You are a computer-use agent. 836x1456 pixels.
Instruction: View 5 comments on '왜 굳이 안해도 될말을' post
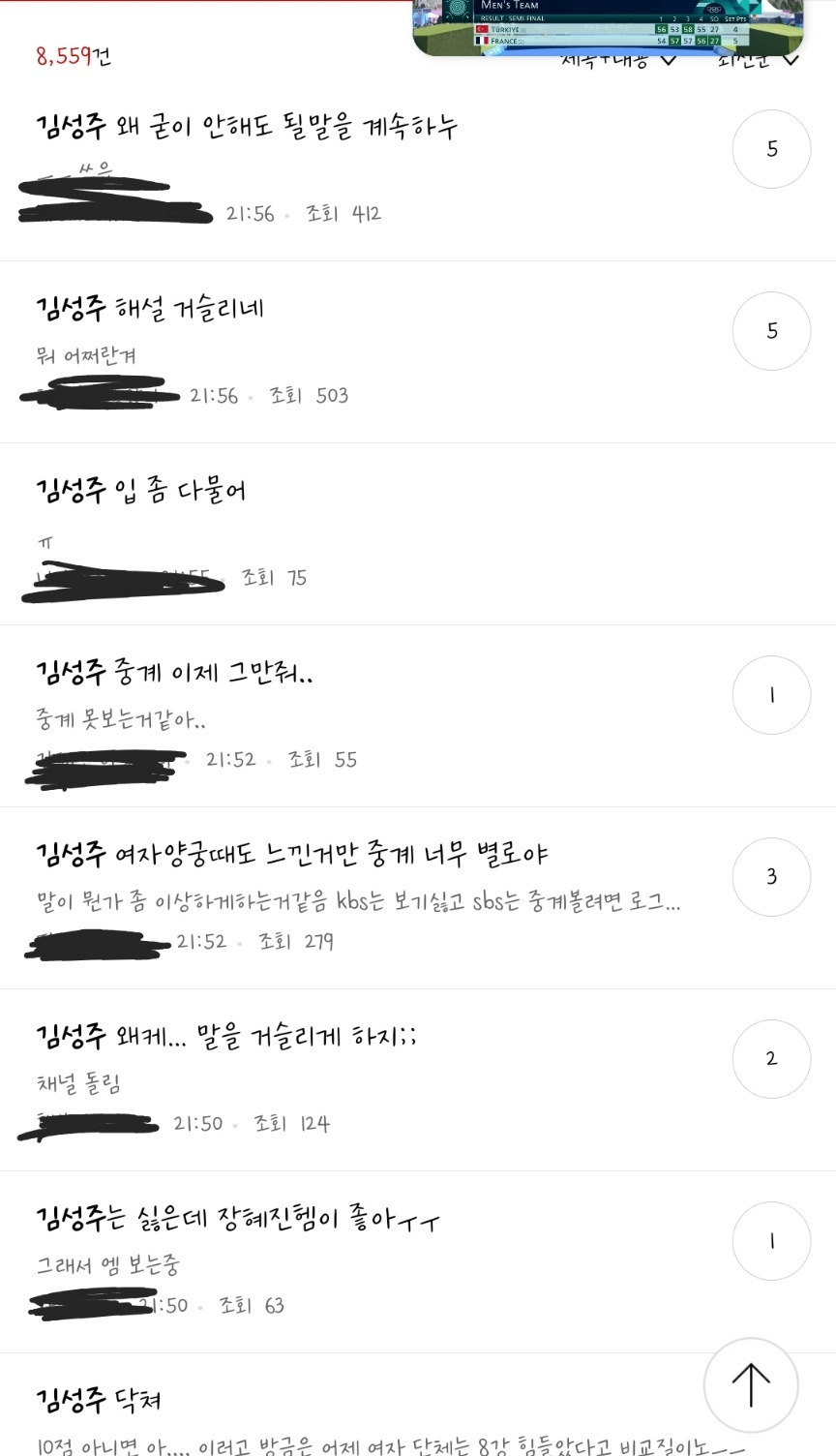[771, 149]
